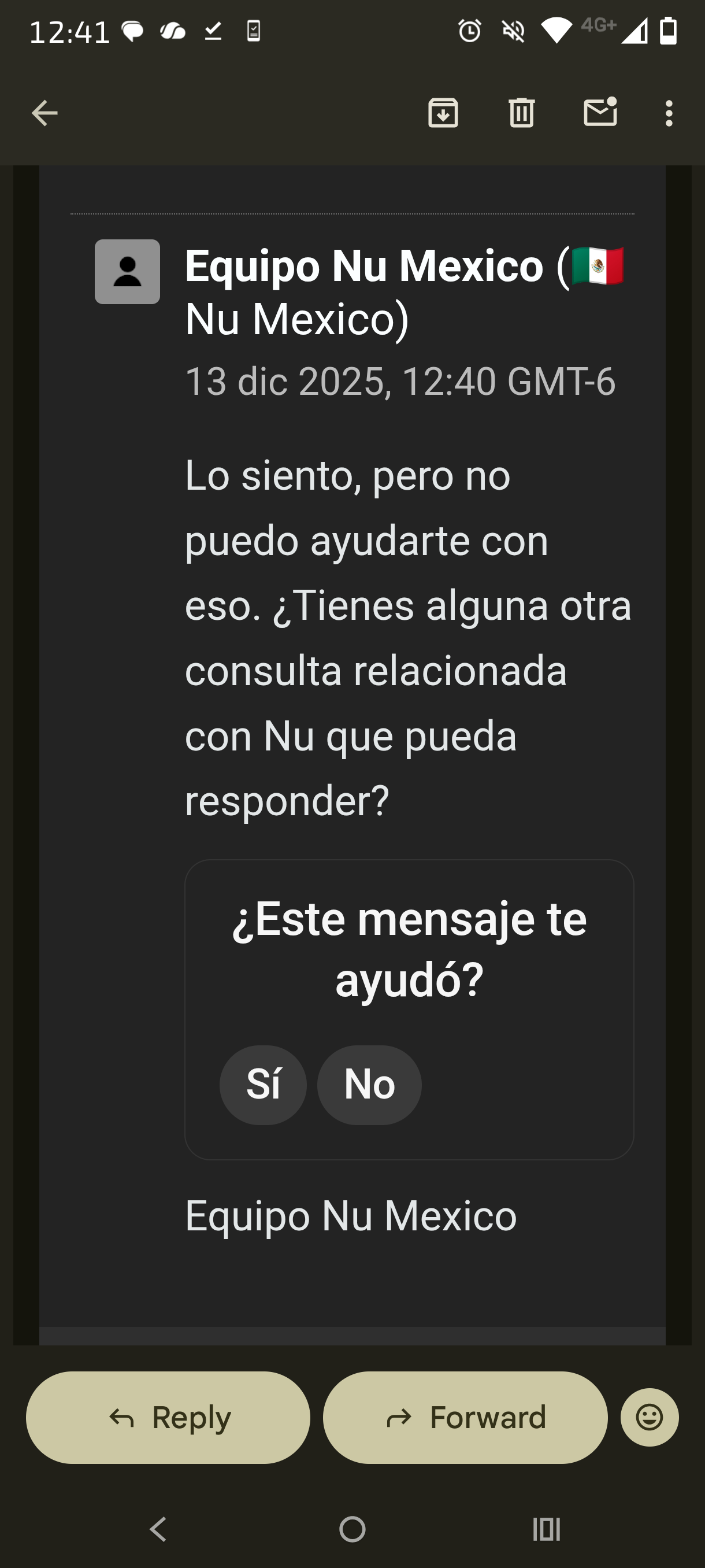
Task: Open the overflow menu
Action: coord(669,113)
